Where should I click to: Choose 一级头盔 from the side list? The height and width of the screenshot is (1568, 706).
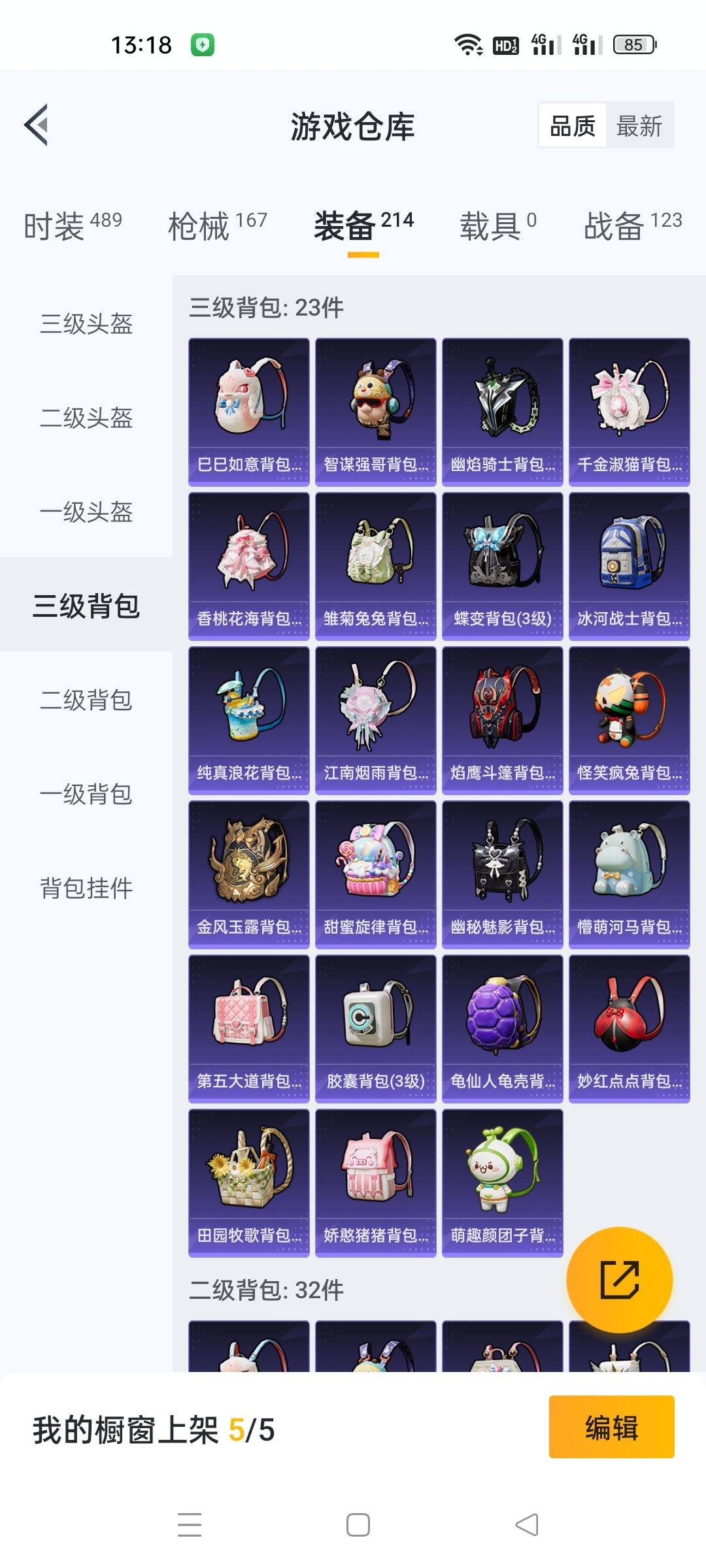point(86,512)
